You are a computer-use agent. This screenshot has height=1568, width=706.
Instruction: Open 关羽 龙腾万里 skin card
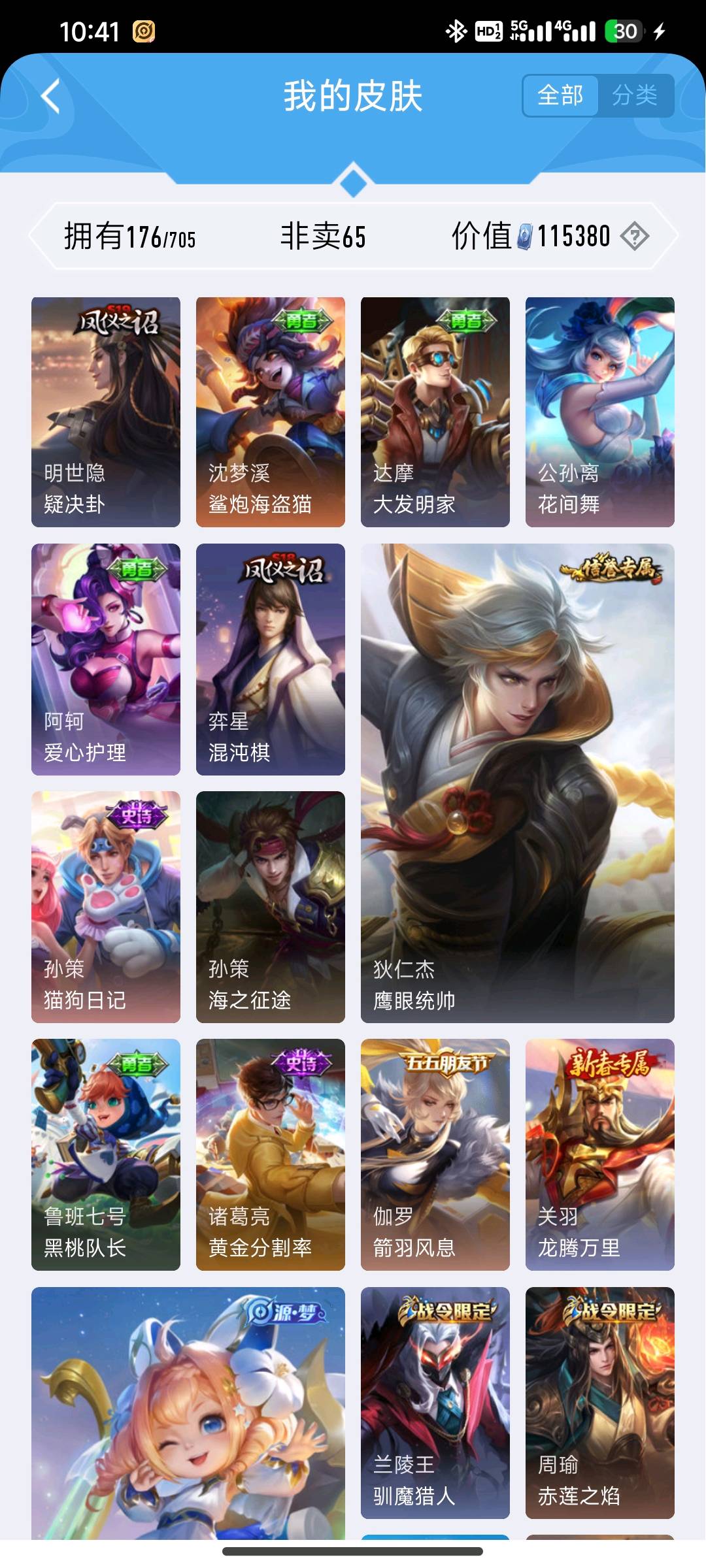[x=599, y=1154]
